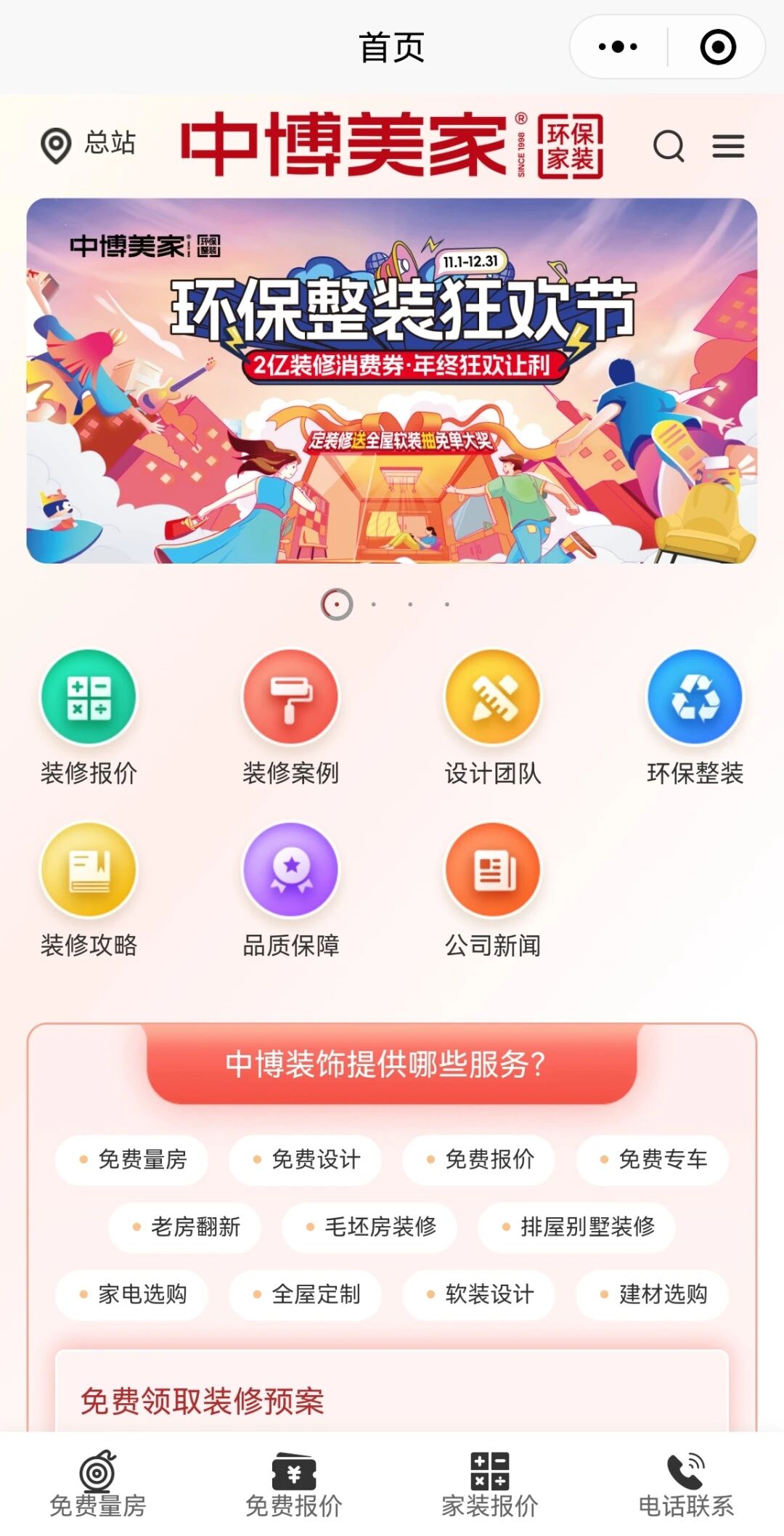Open the search icon in header
Screen dimensions: 784x1536
click(668, 146)
